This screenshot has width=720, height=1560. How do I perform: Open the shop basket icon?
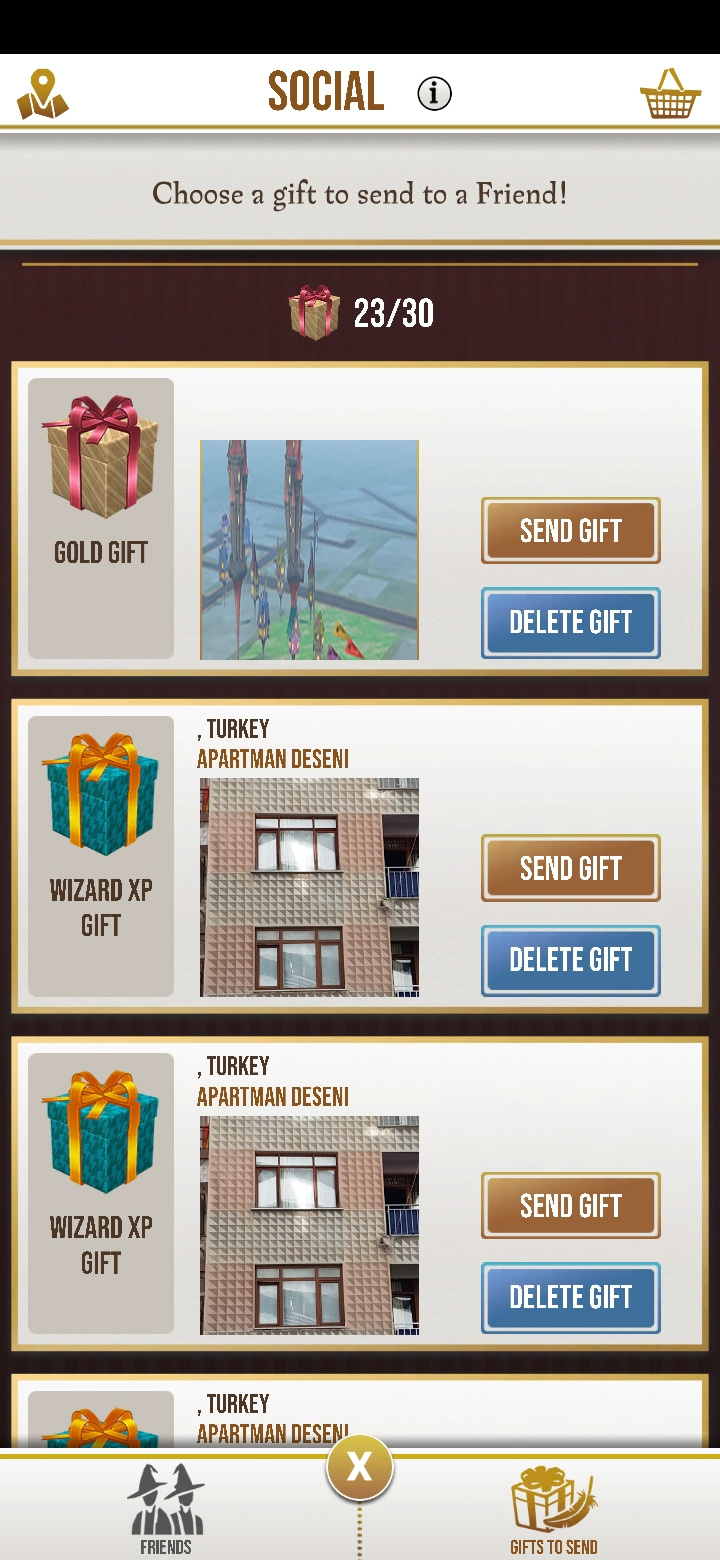(x=669, y=94)
